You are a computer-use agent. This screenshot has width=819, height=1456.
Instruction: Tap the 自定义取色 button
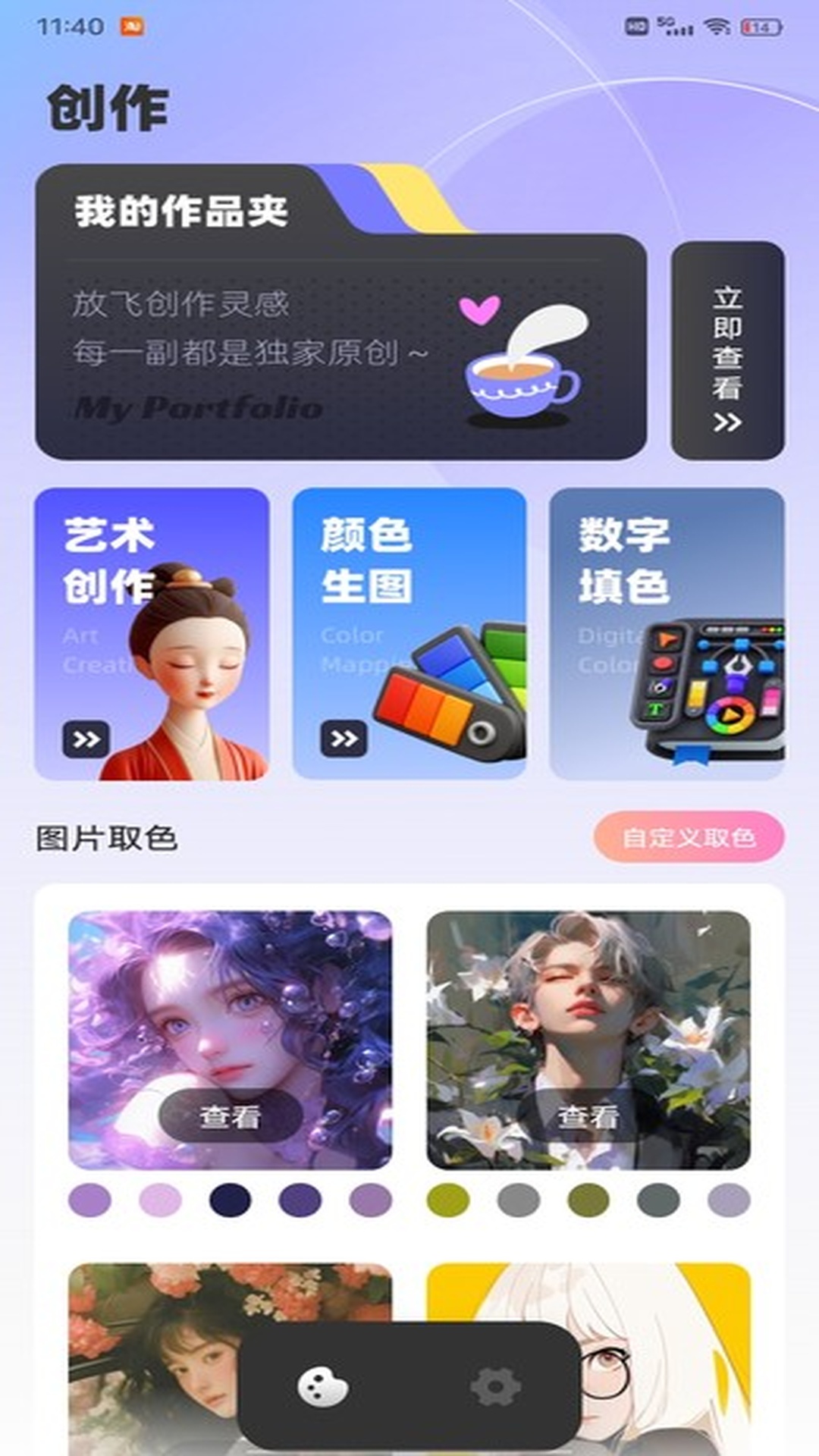pos(689,837)
